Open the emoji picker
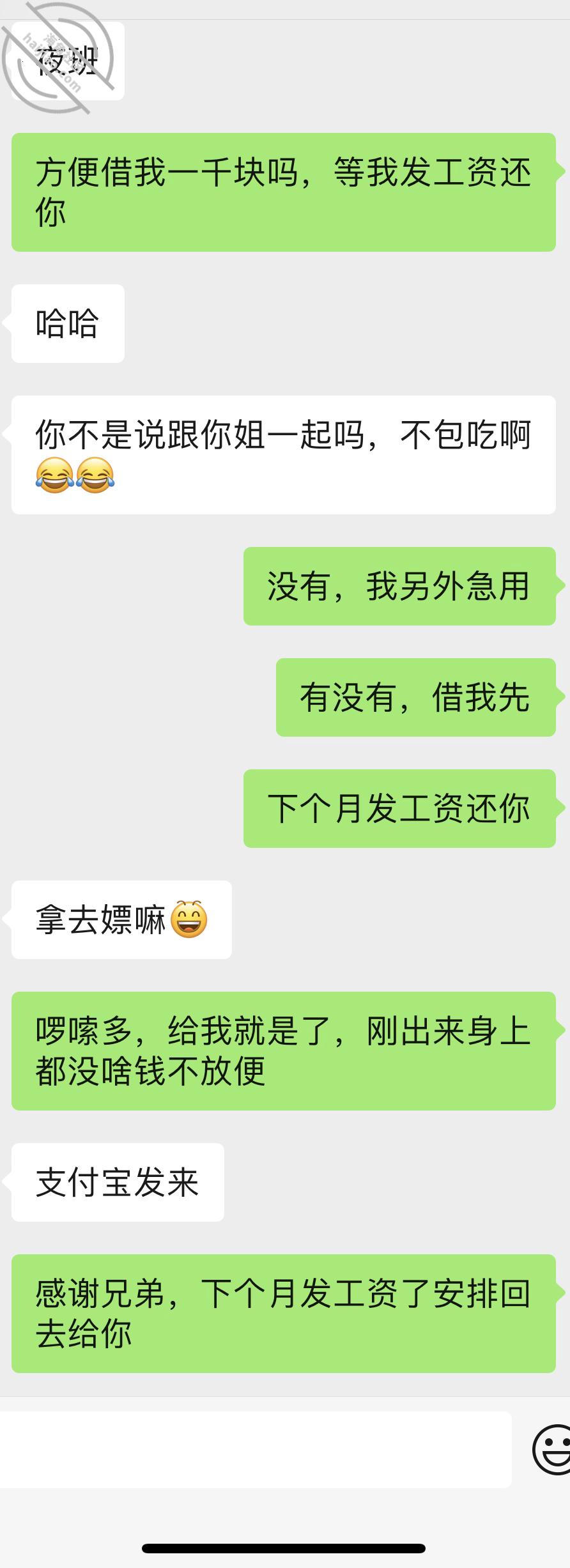 (551, 1449)
